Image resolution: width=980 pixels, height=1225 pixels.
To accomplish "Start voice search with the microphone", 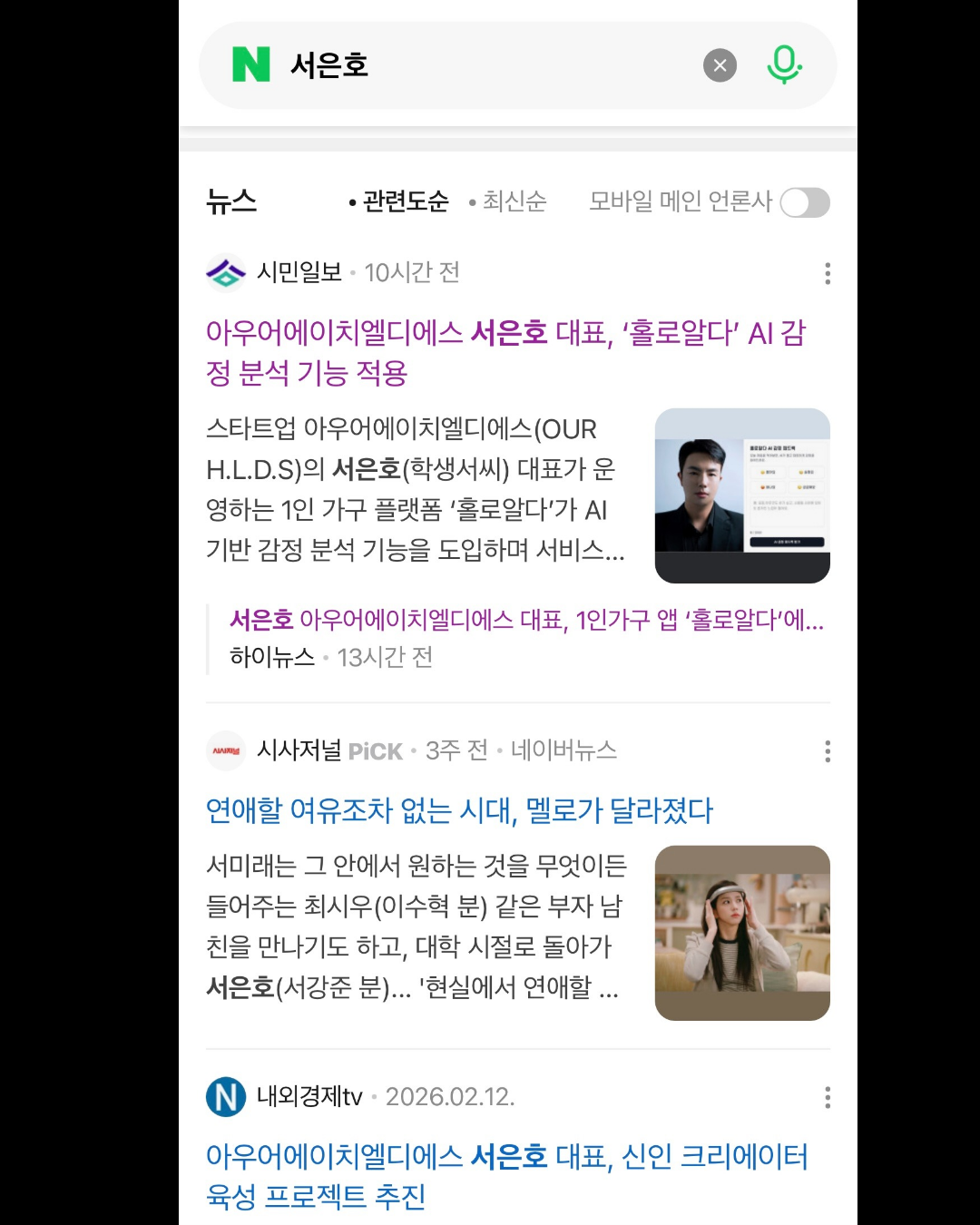I will 784,65.
